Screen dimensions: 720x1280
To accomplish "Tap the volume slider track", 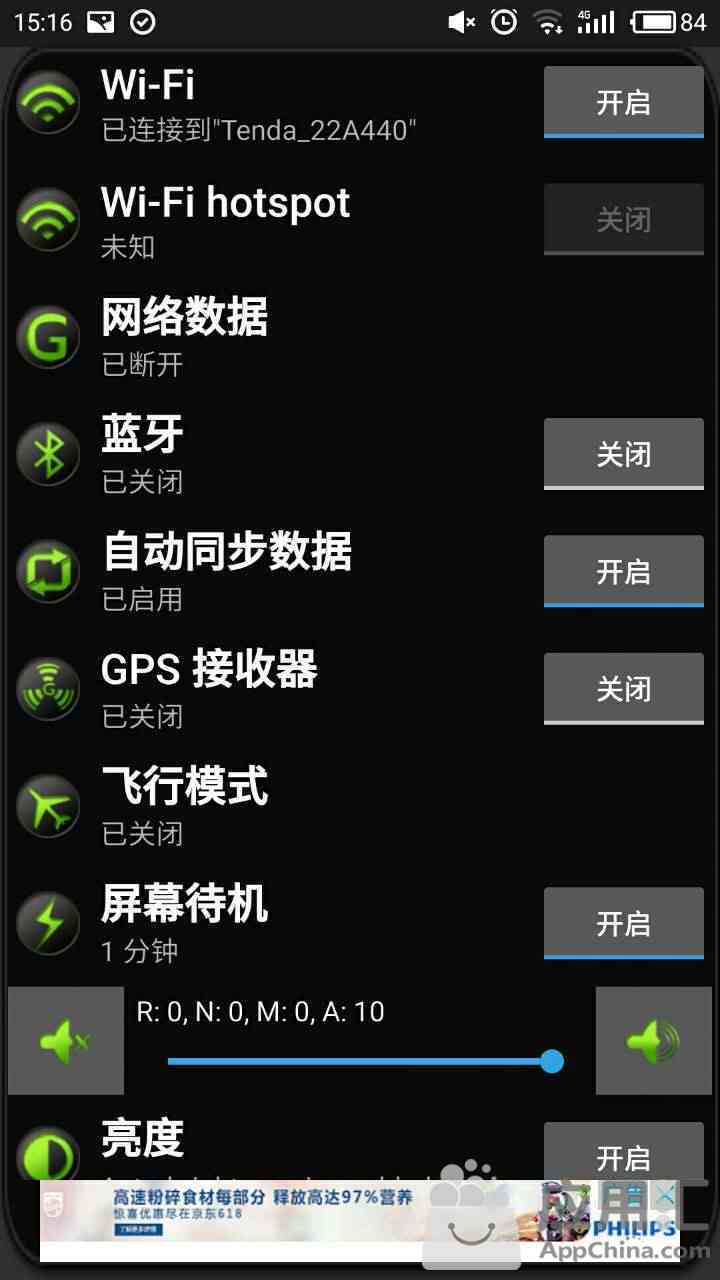I will (360, 1061).
